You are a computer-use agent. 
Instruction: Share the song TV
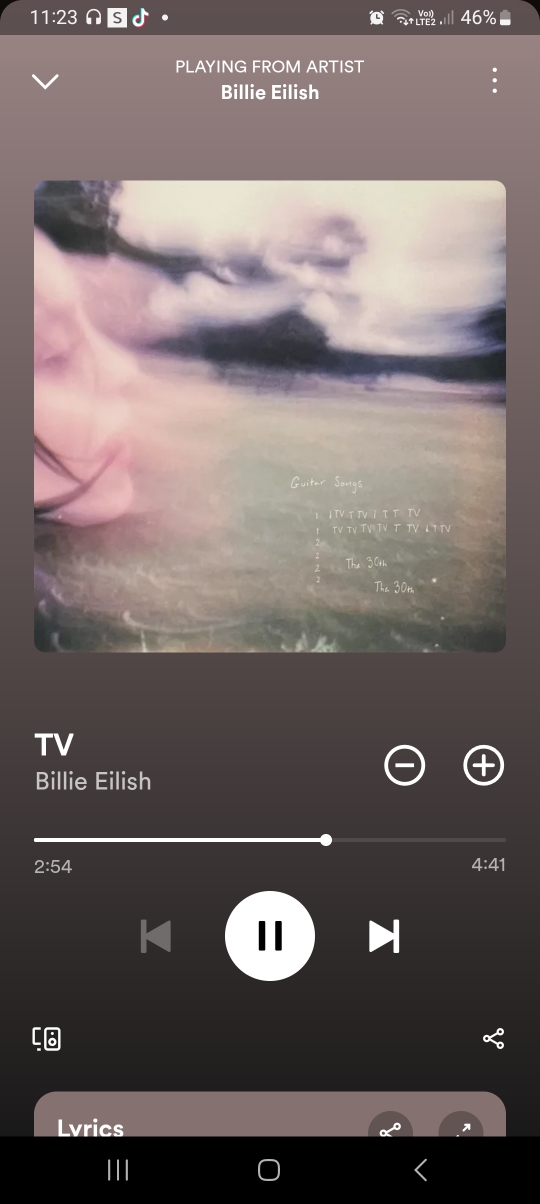tap(494, 1039)
